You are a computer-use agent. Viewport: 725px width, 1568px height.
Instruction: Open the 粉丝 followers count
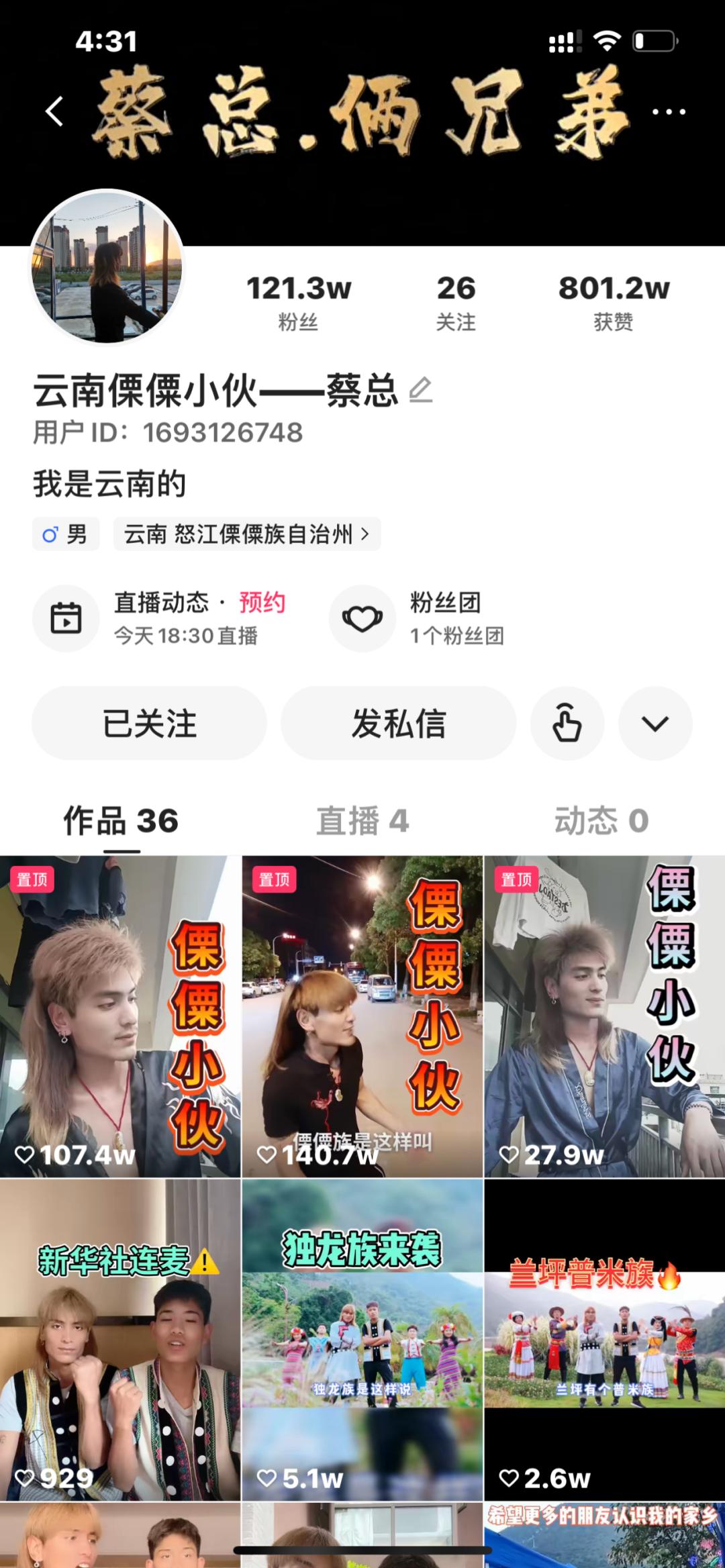[x=299, y=302]
